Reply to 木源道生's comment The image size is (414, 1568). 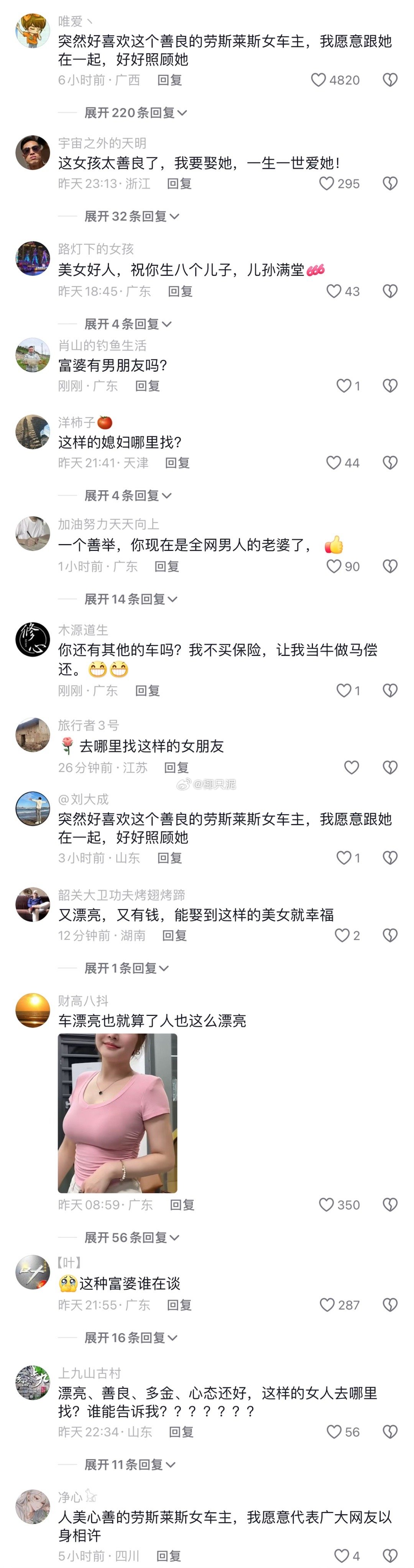point(147,690)
